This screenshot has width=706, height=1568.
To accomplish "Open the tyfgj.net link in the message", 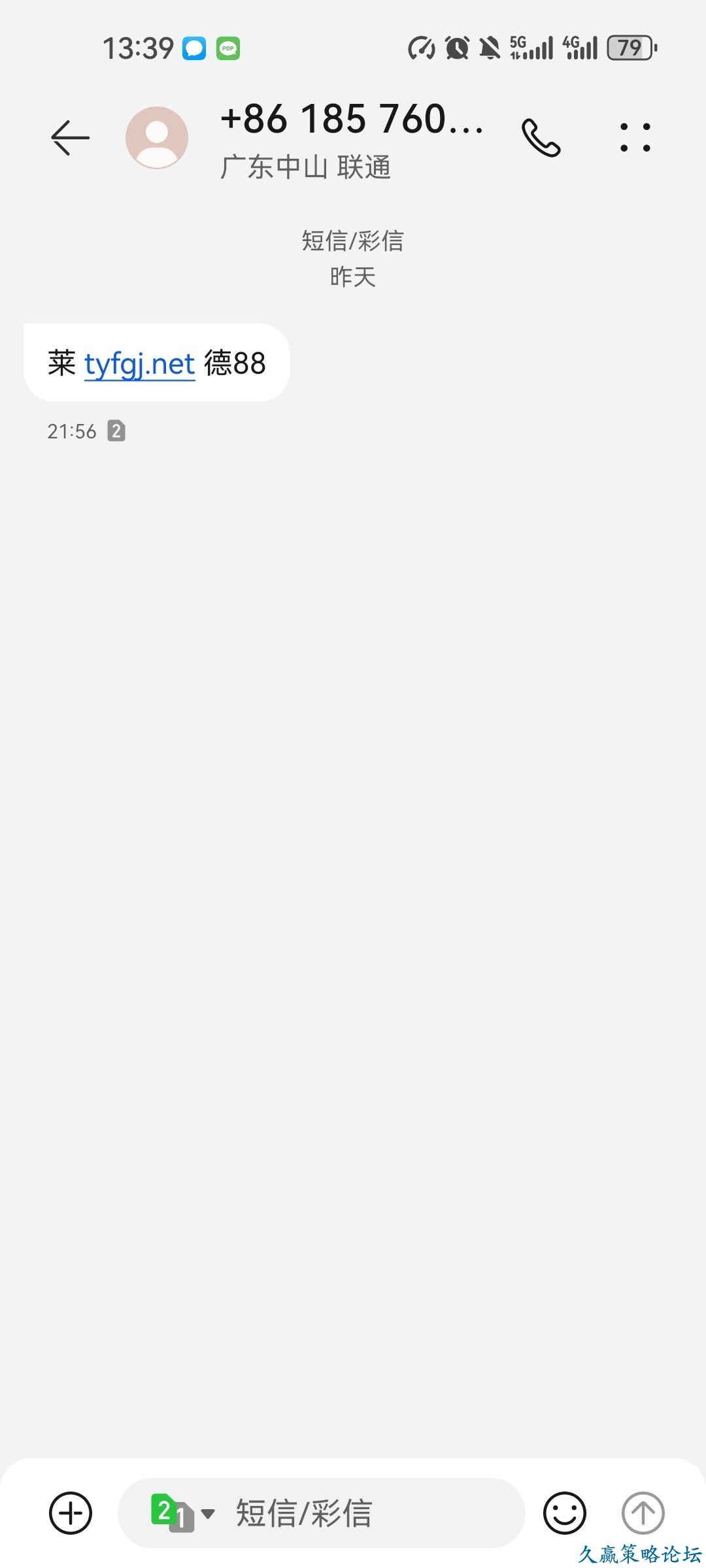I will 140,364.
